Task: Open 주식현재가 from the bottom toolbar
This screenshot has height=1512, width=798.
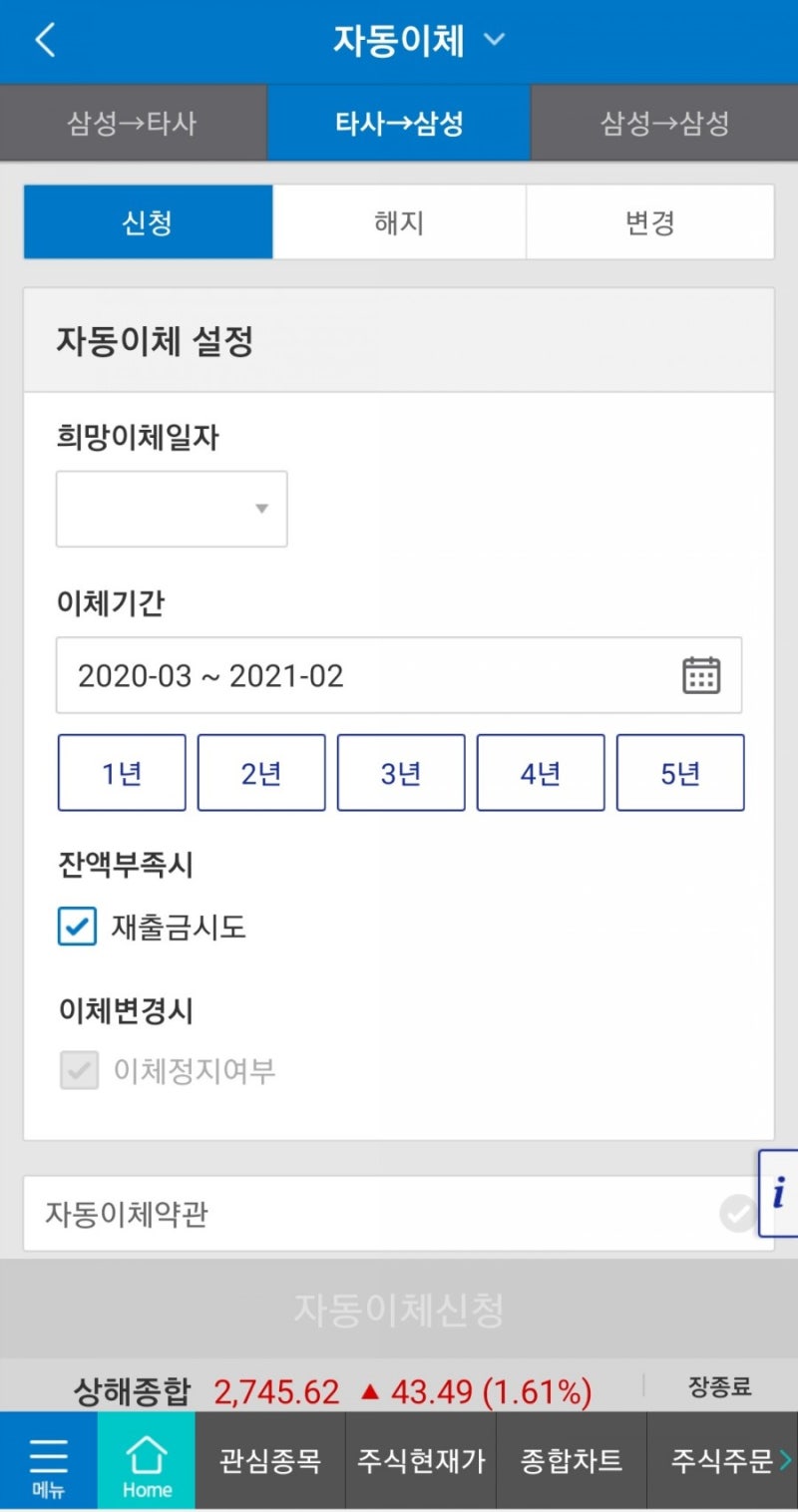Action: (x=419, y=1459)
